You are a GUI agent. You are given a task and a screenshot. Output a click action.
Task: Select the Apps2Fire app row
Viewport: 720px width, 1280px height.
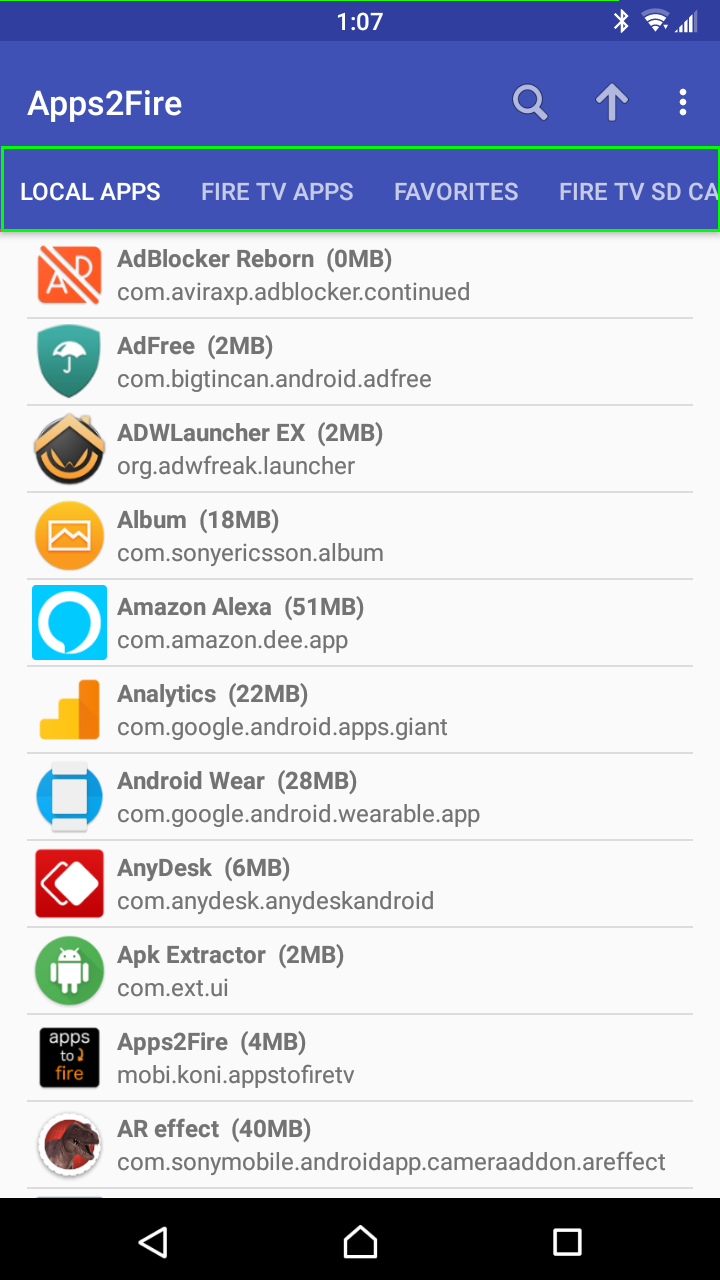[x=360, y=1058]
